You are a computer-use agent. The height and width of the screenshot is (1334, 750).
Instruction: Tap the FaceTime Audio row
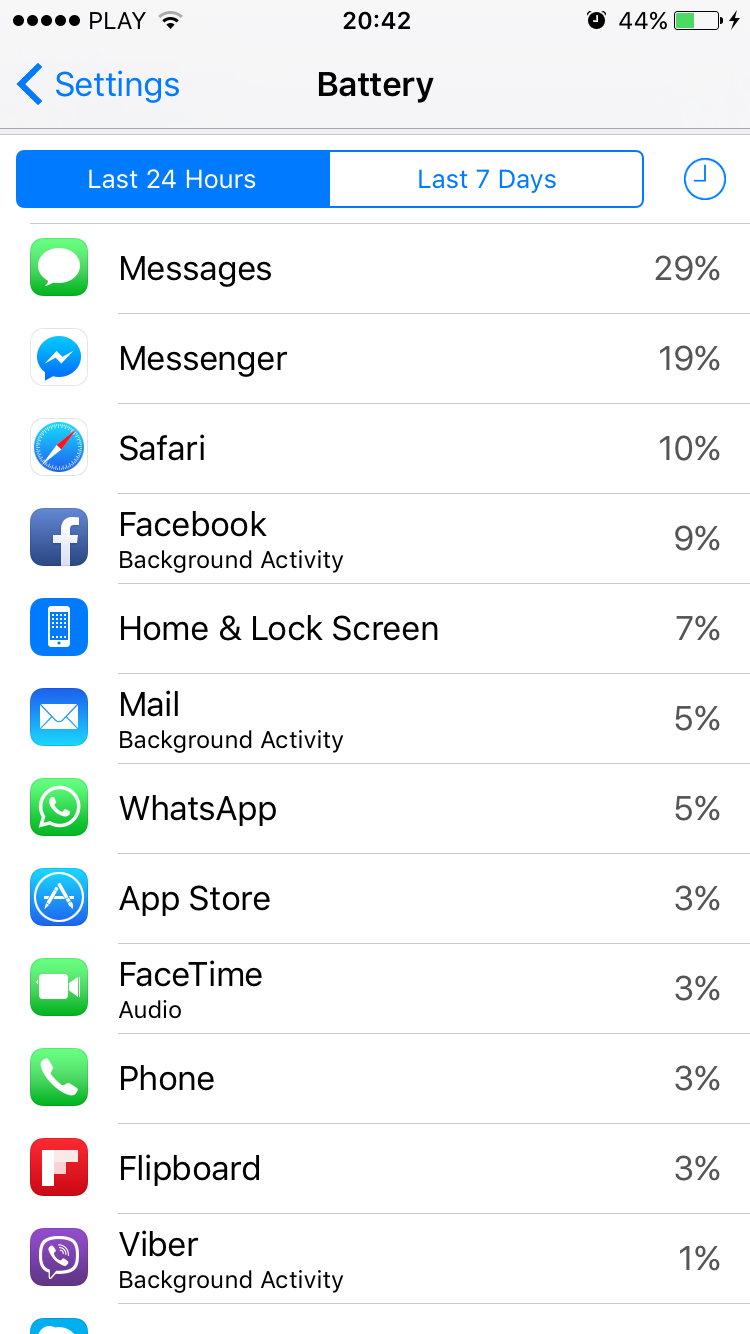tap(375, 988)
